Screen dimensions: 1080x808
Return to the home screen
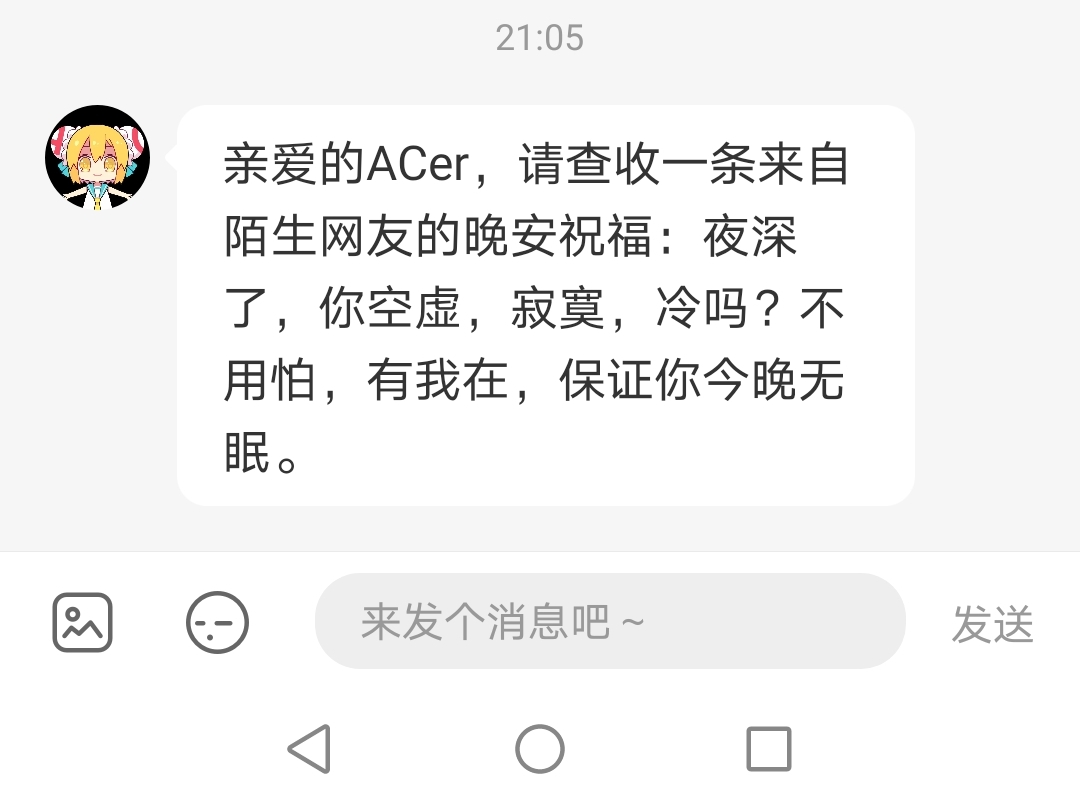540,749
